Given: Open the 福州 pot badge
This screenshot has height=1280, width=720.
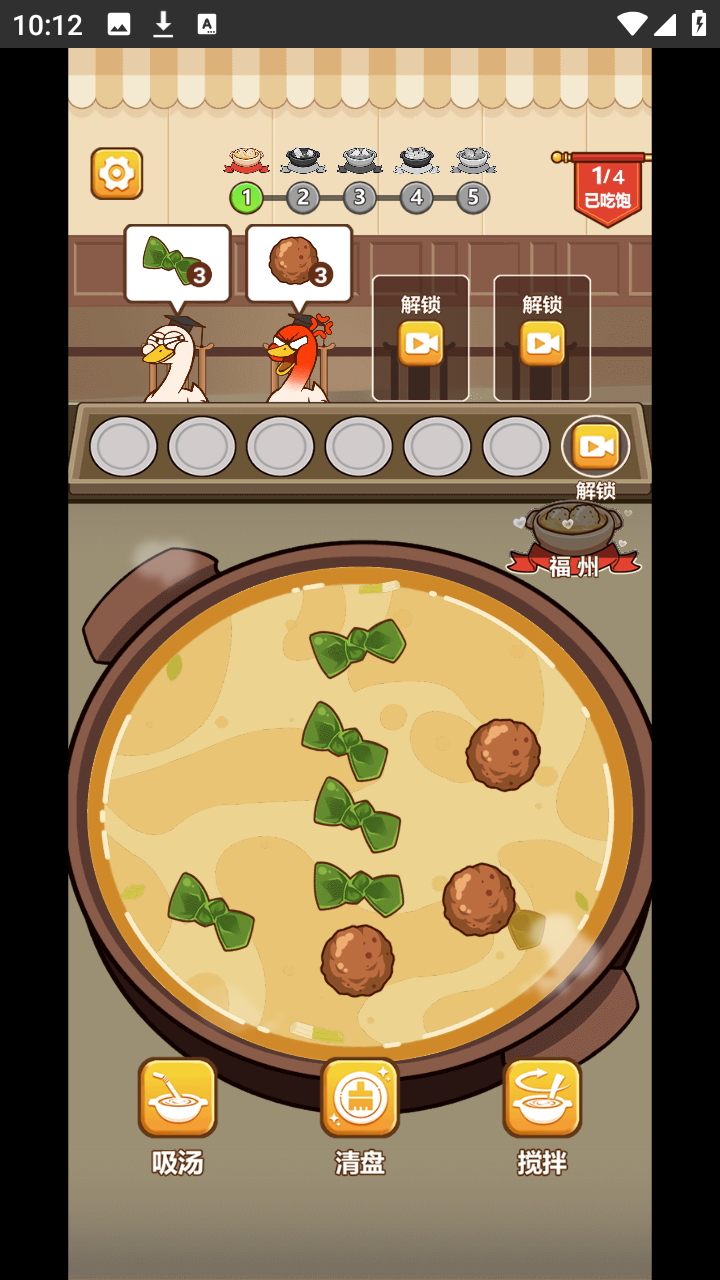Looking at the screenshot, I should (x=573, y=538).
